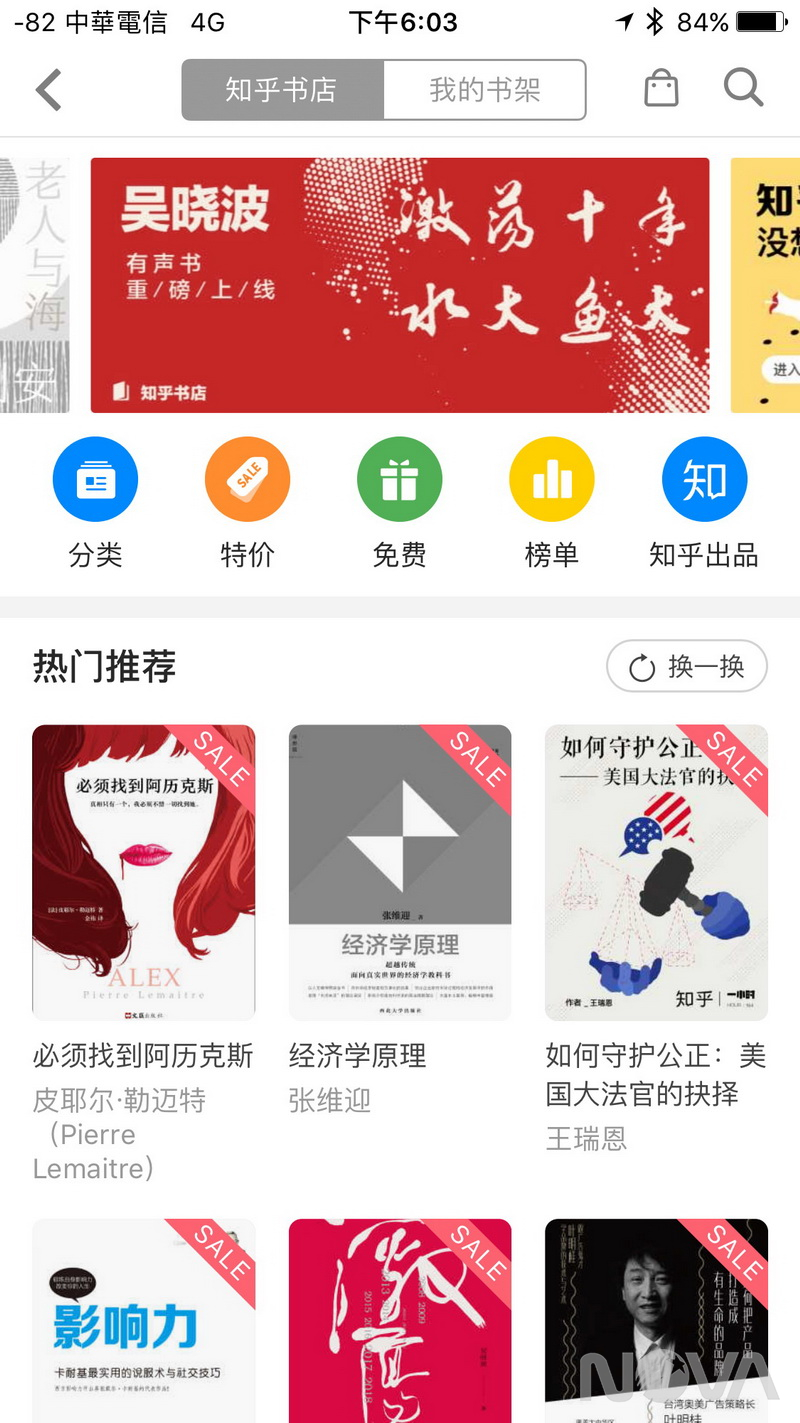The width and height of the screenshot is (800, 1423).
Task: Open the shopping bag icon
Action: [x=660, y=89]
